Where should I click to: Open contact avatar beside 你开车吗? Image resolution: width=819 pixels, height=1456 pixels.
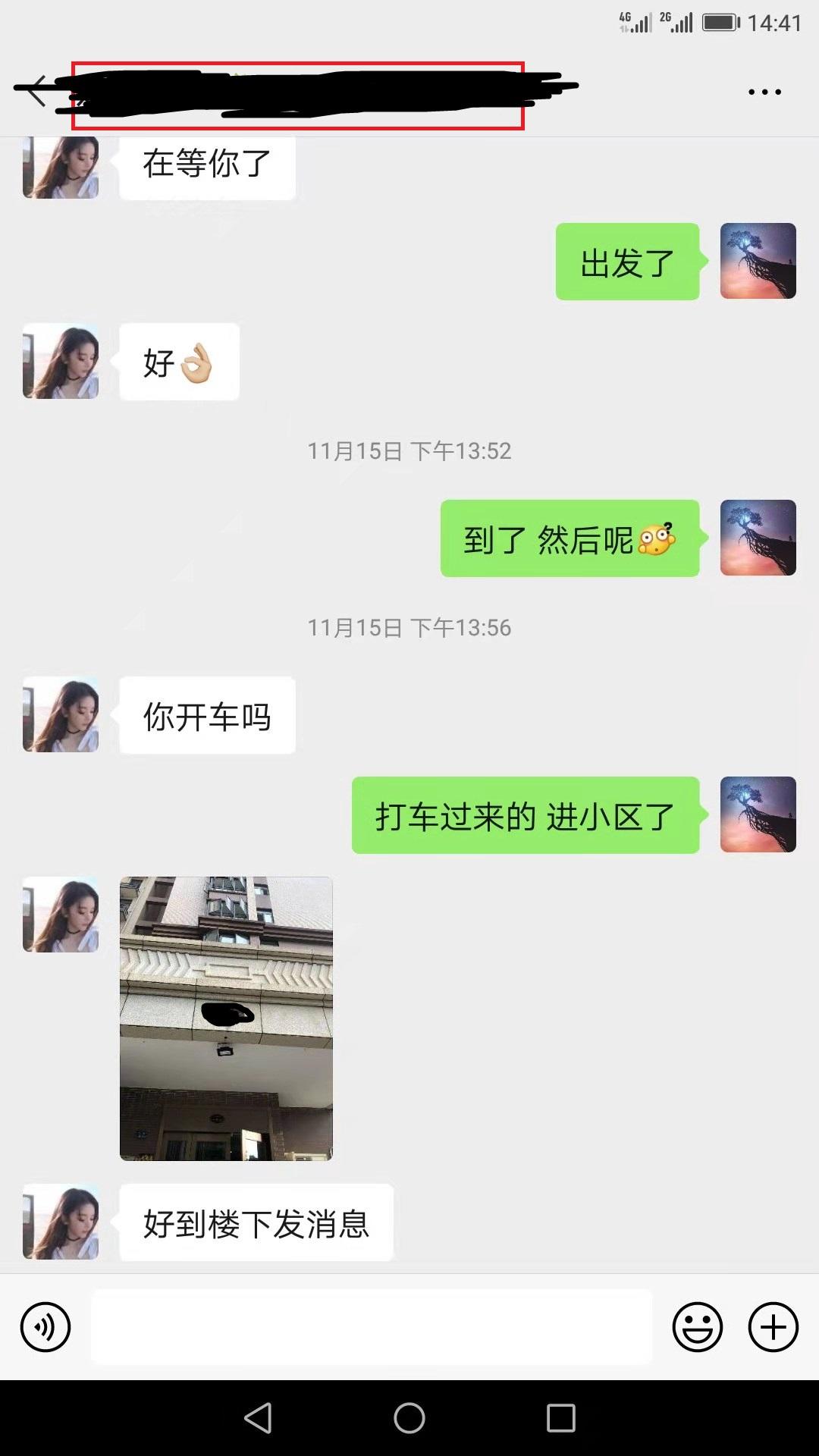(x=61, y=714)
